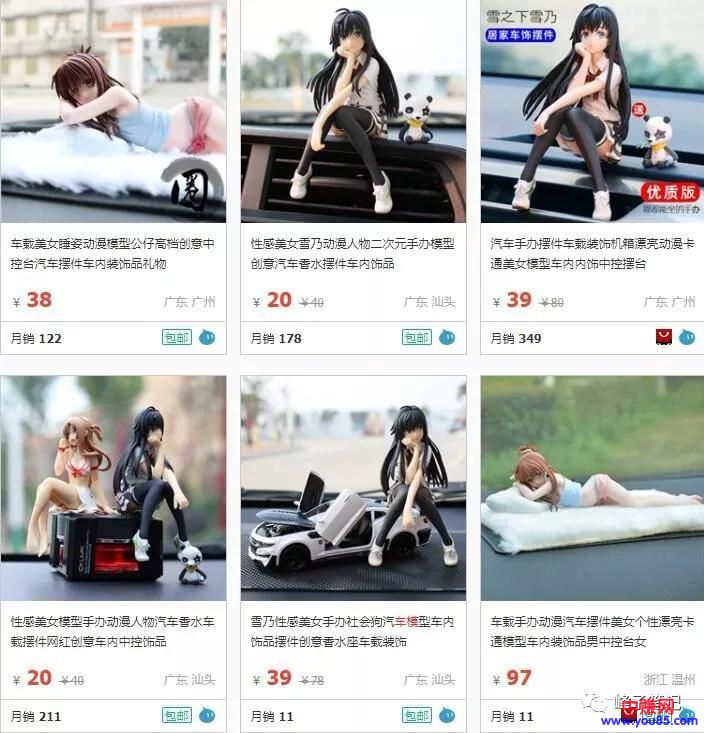Open the ¥39 figure with white car model

pos(353,487)
